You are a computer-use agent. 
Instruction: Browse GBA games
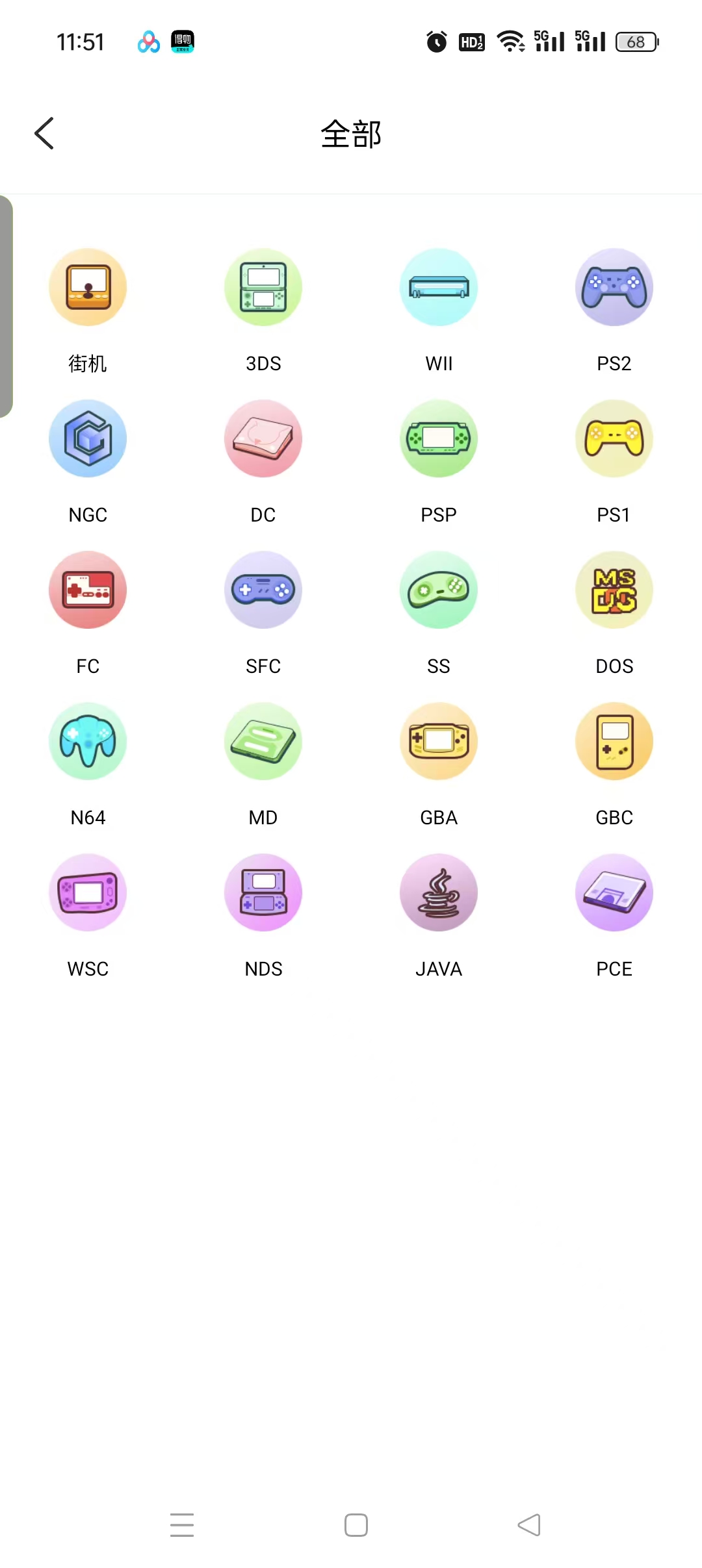point(439,742)
